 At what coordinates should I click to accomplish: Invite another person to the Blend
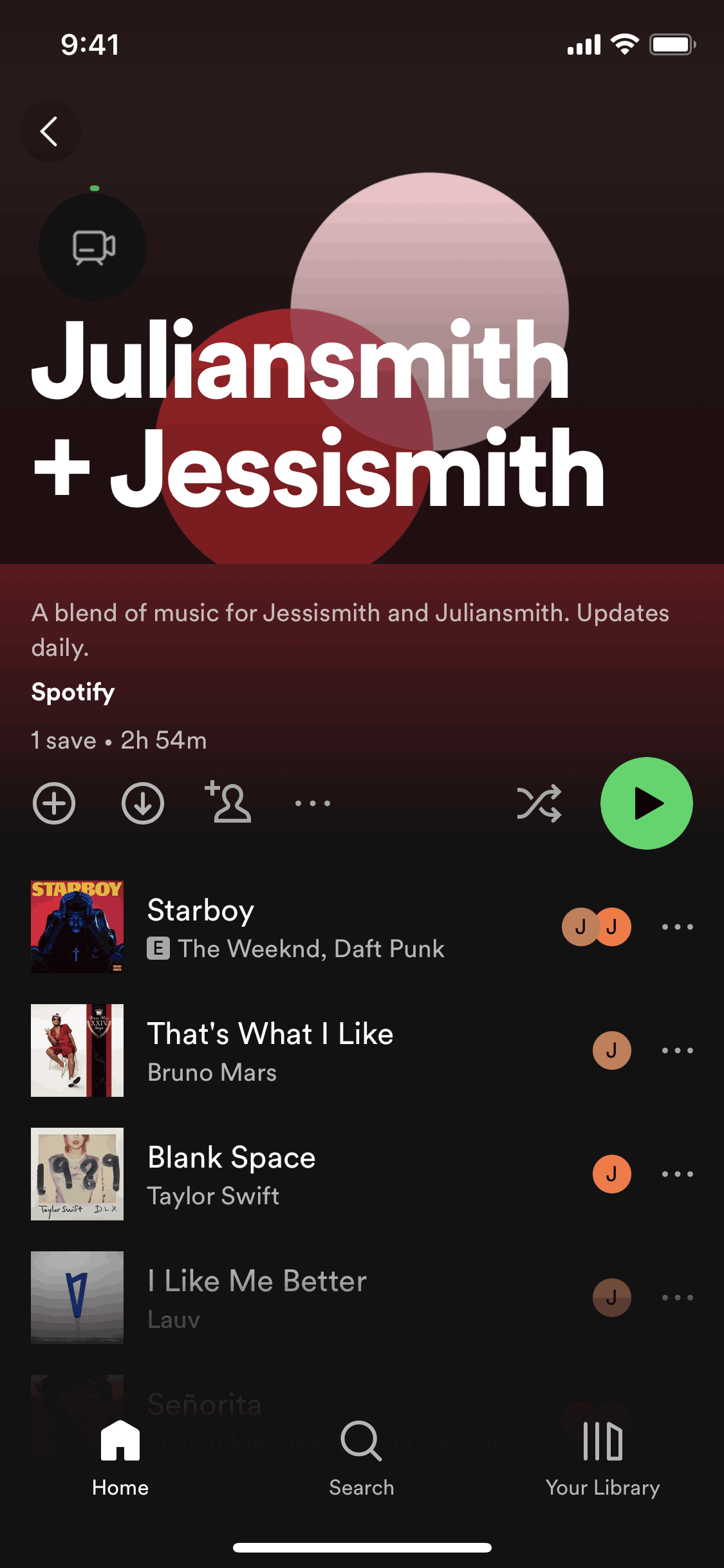click(x=228, y=803)
